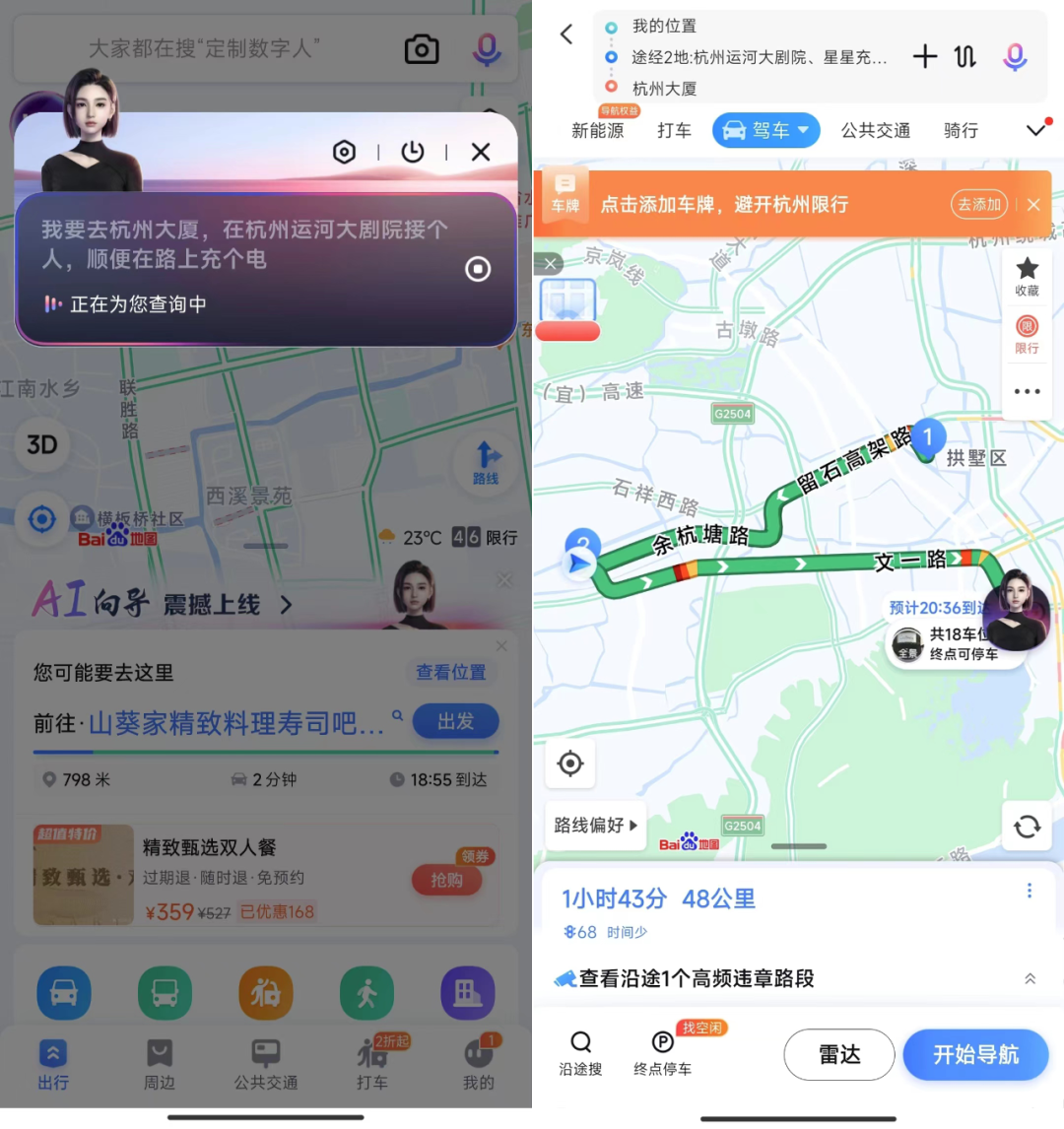Viewport: 1064px width, 1129px height.
Task: Select the 骑行 travel mode
Action: point(961,130)
